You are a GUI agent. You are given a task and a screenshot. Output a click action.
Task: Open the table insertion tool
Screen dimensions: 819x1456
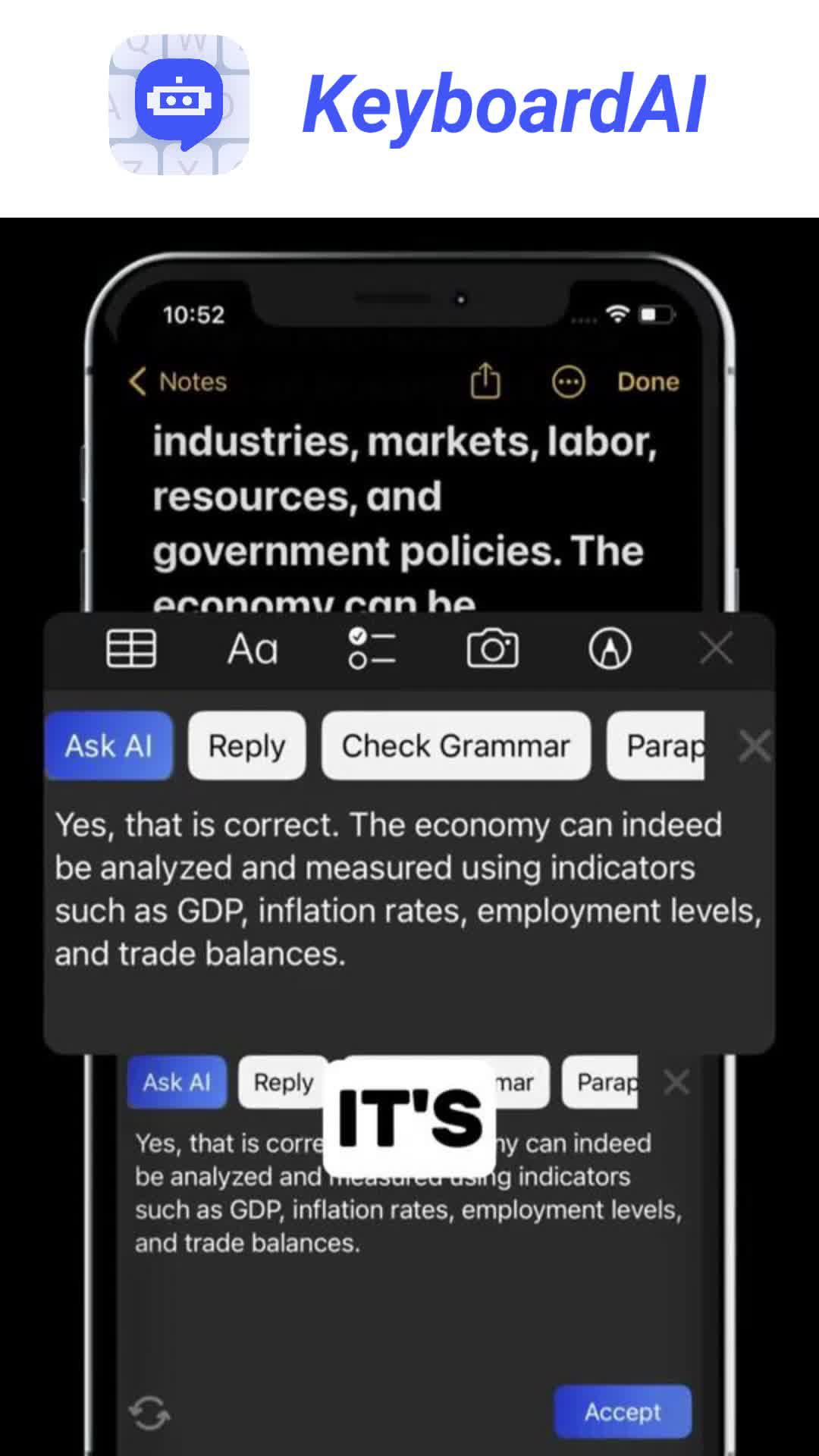coord(130,650)
